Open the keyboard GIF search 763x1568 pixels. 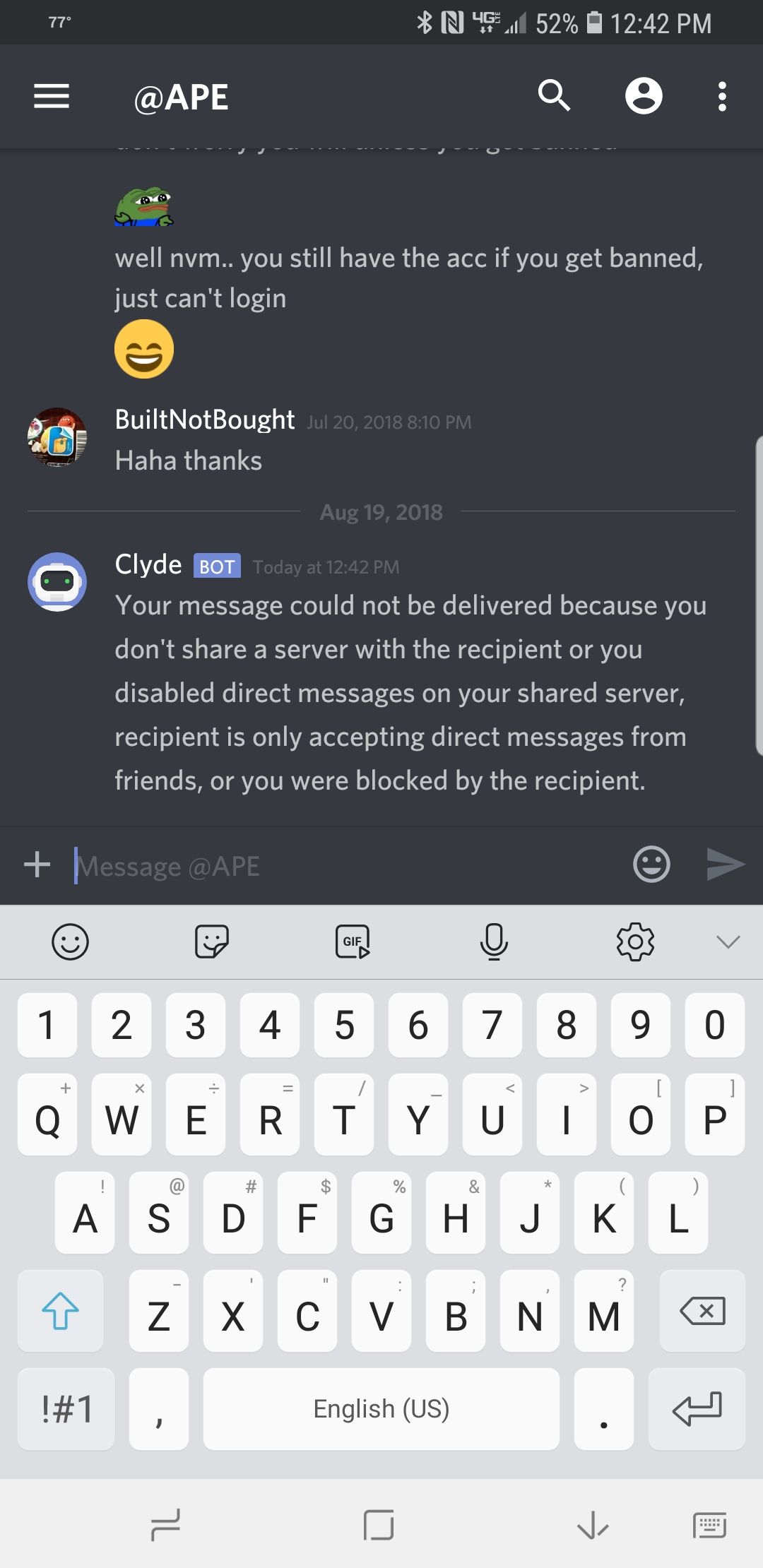(353, 942)
